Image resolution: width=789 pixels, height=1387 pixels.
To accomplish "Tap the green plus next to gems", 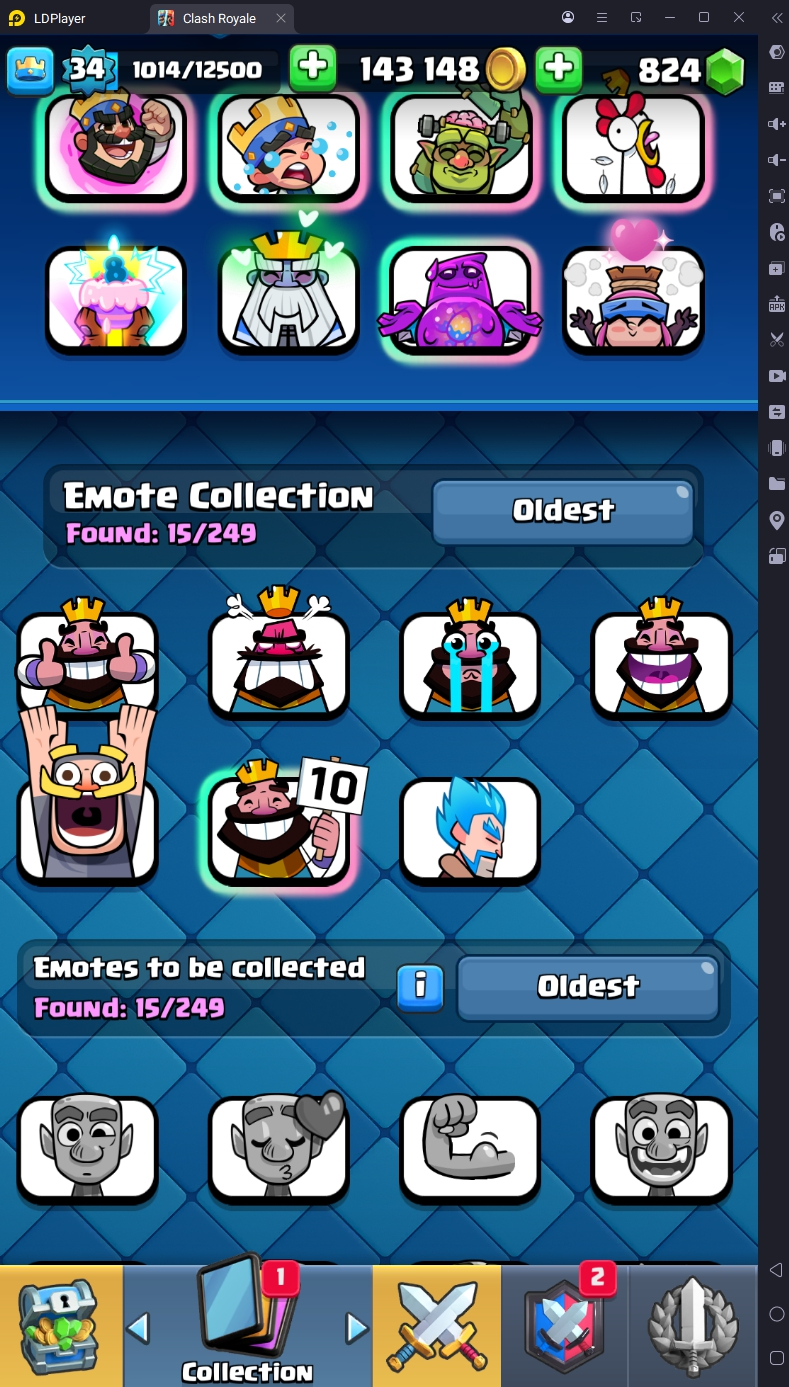I will tap(559, 68).
